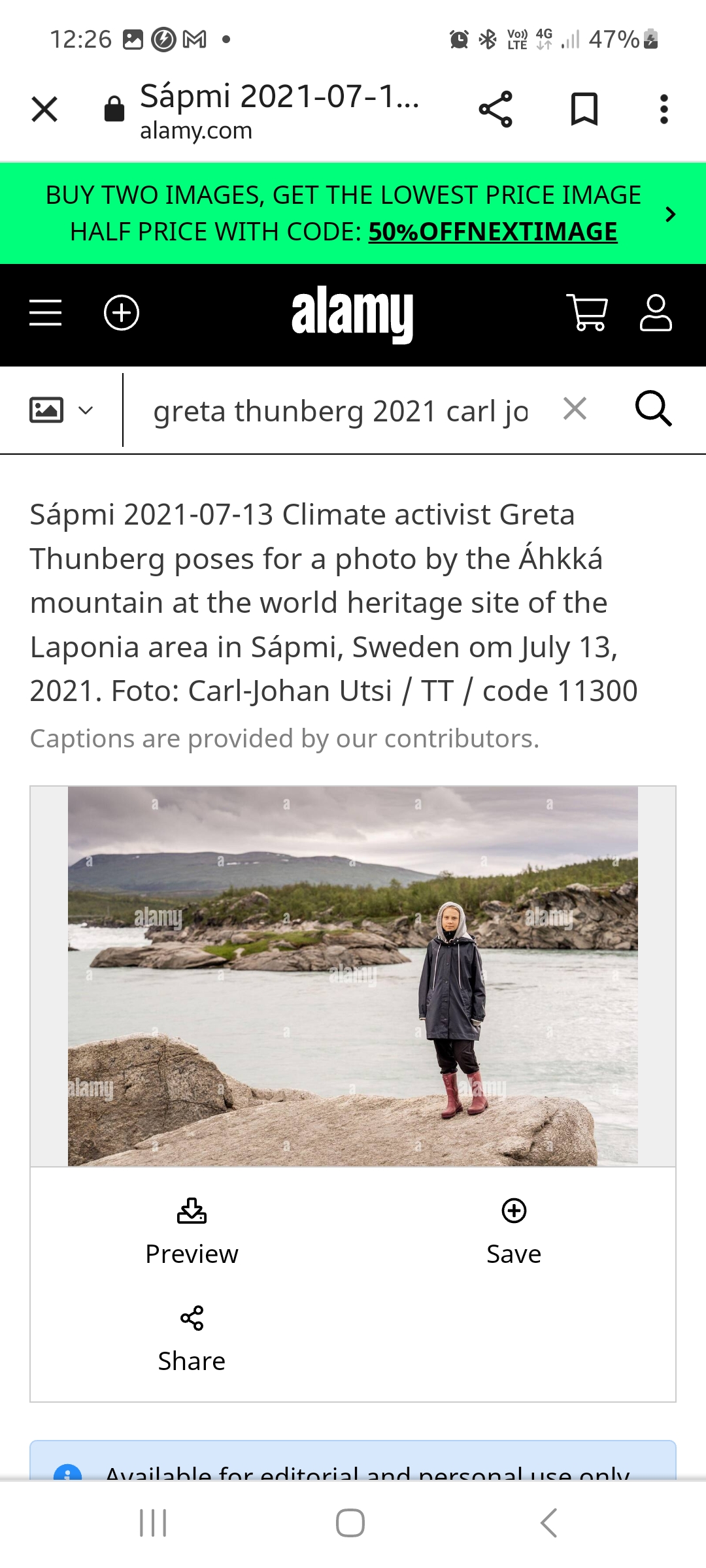
Task: Open the browser overflow menu
Action: [x=664, y=109]
